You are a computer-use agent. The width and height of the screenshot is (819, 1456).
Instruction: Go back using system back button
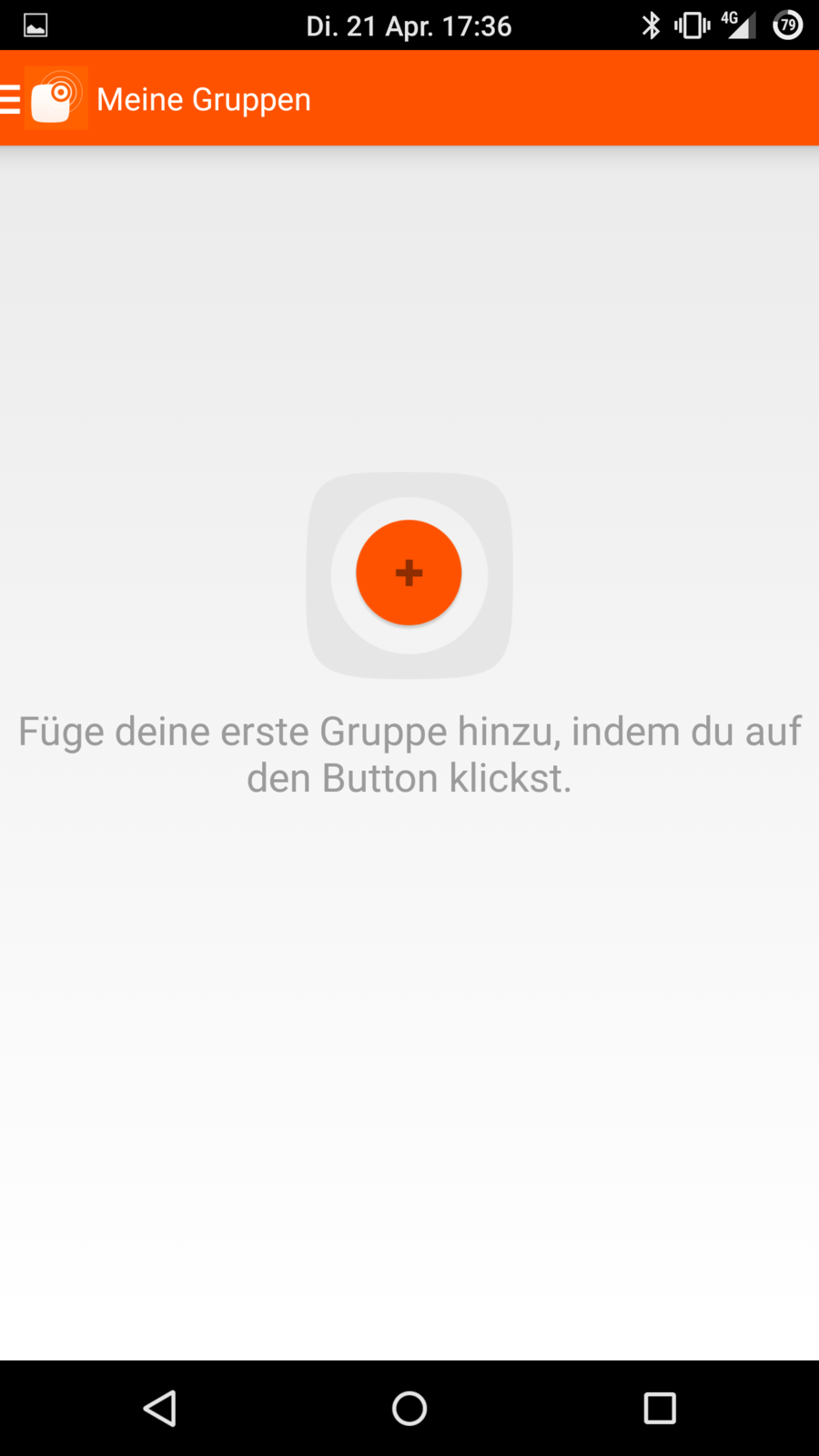point(160,1408)
